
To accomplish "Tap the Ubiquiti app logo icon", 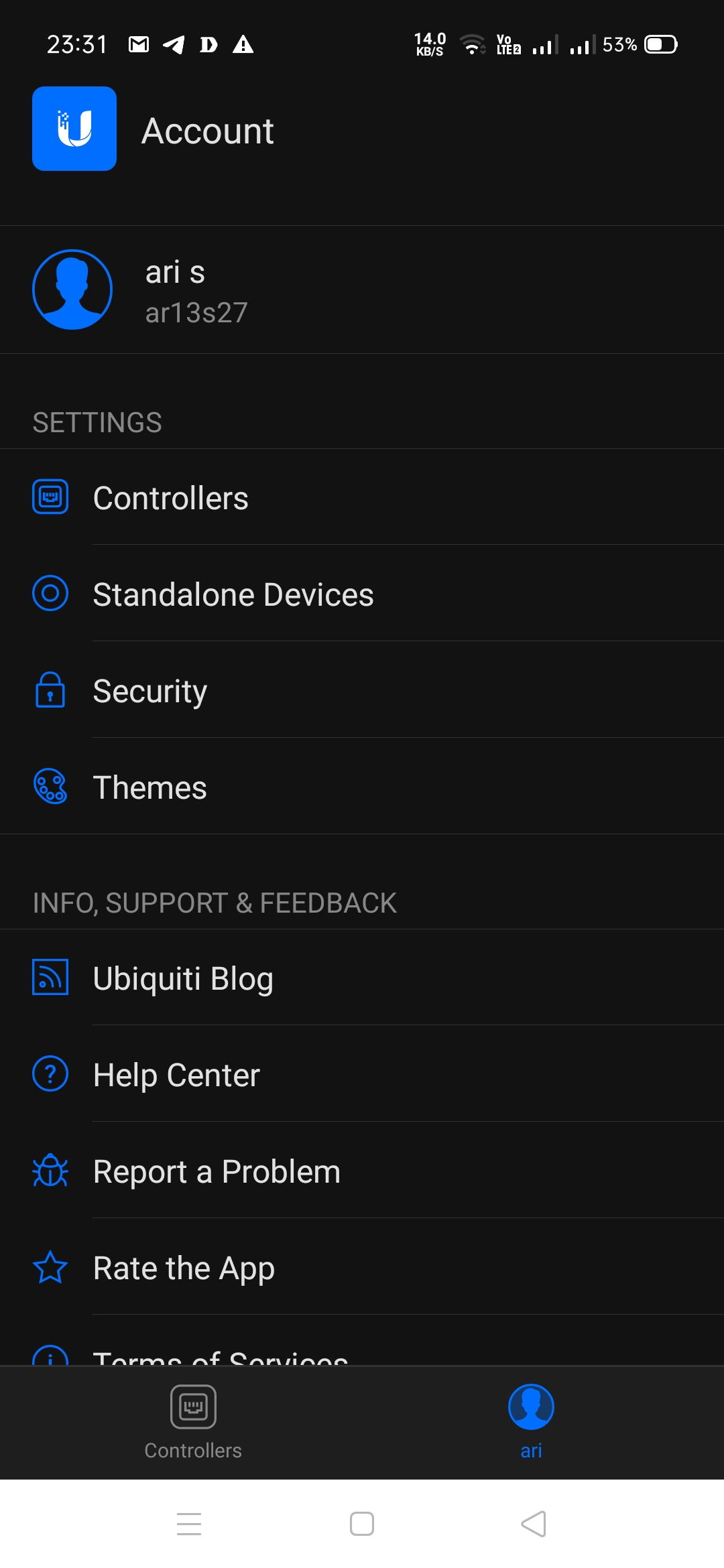I will point(74,129).
